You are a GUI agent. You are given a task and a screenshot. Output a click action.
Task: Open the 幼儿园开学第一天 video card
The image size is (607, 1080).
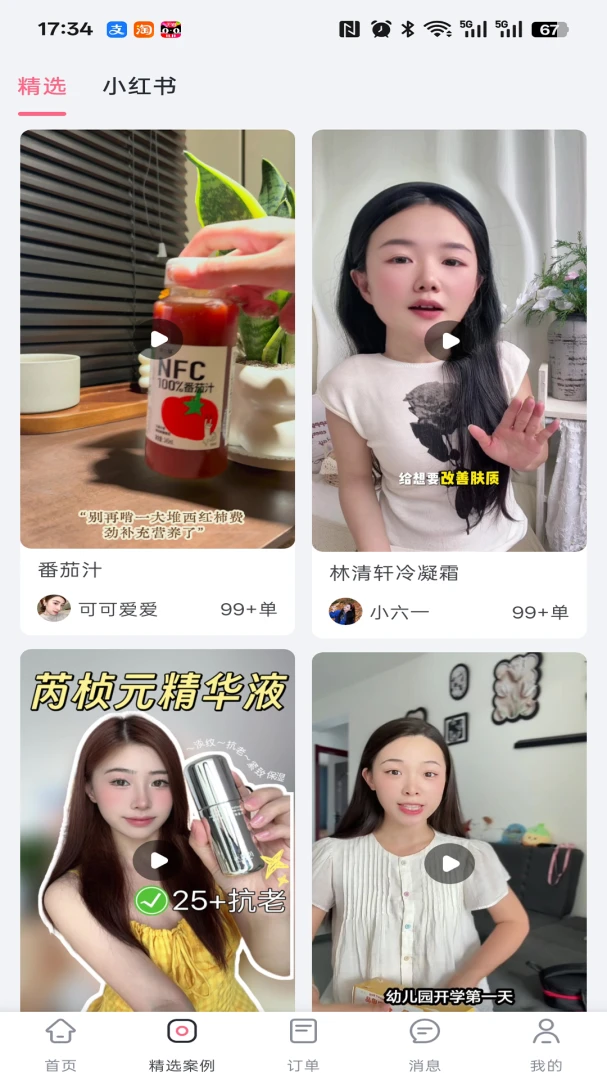[449, 831]
